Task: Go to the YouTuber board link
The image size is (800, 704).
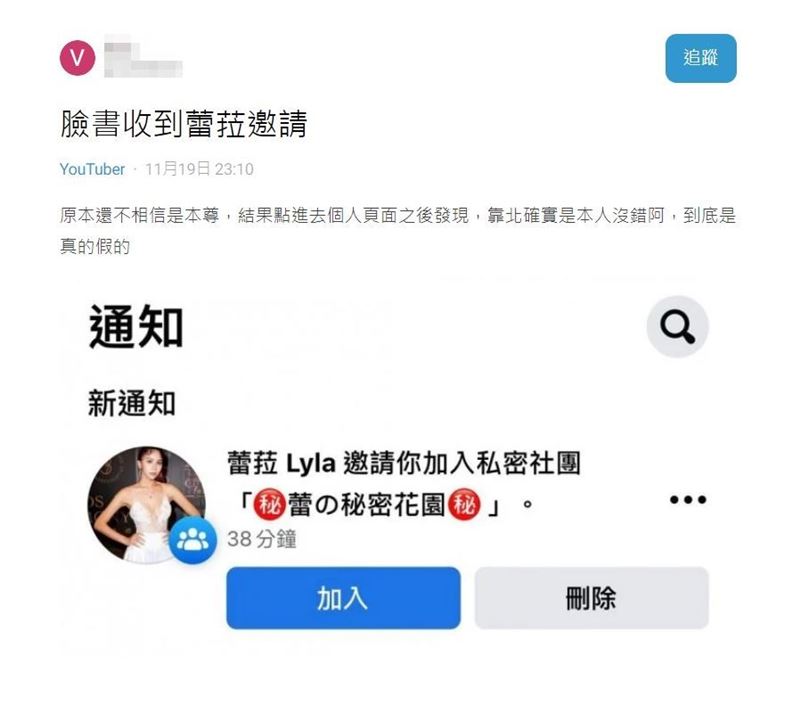Action: [92, 169]
